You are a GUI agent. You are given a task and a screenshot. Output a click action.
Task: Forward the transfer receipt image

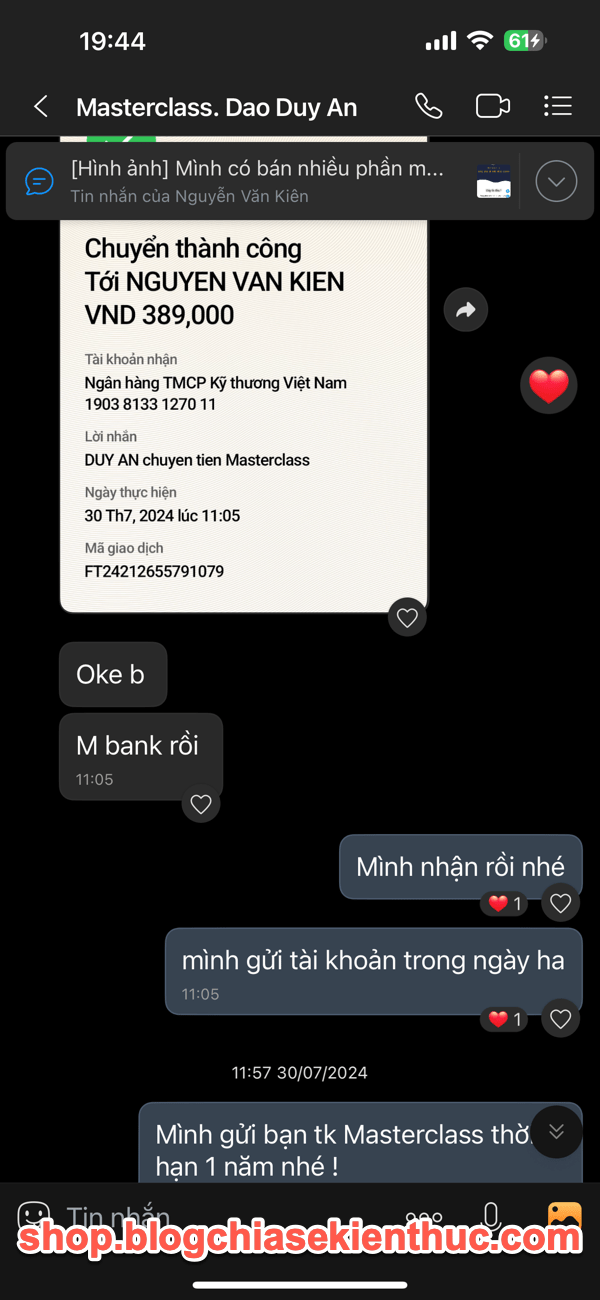point(465,311)
